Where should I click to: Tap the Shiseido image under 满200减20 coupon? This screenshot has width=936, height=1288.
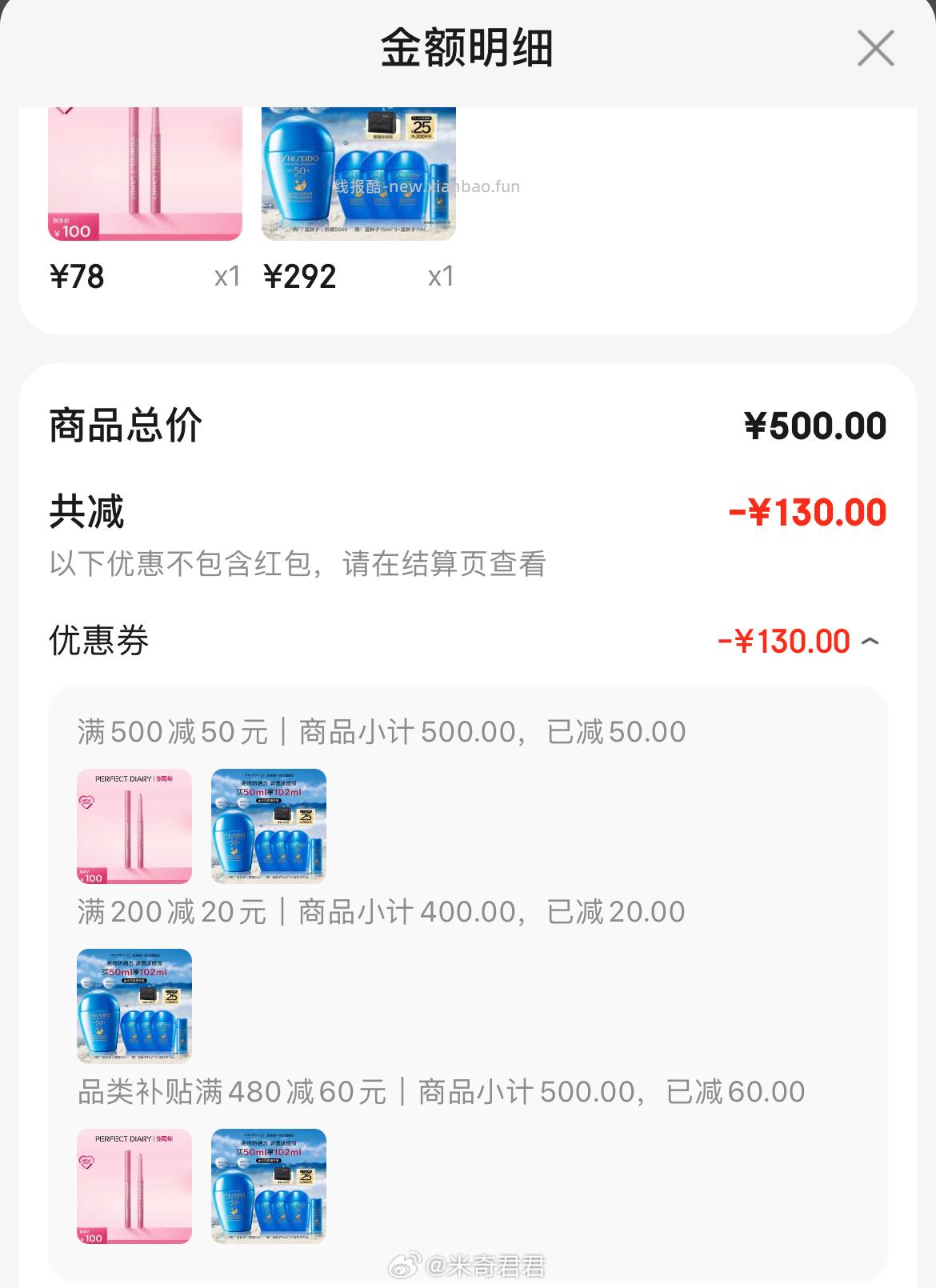(134, 1006)
